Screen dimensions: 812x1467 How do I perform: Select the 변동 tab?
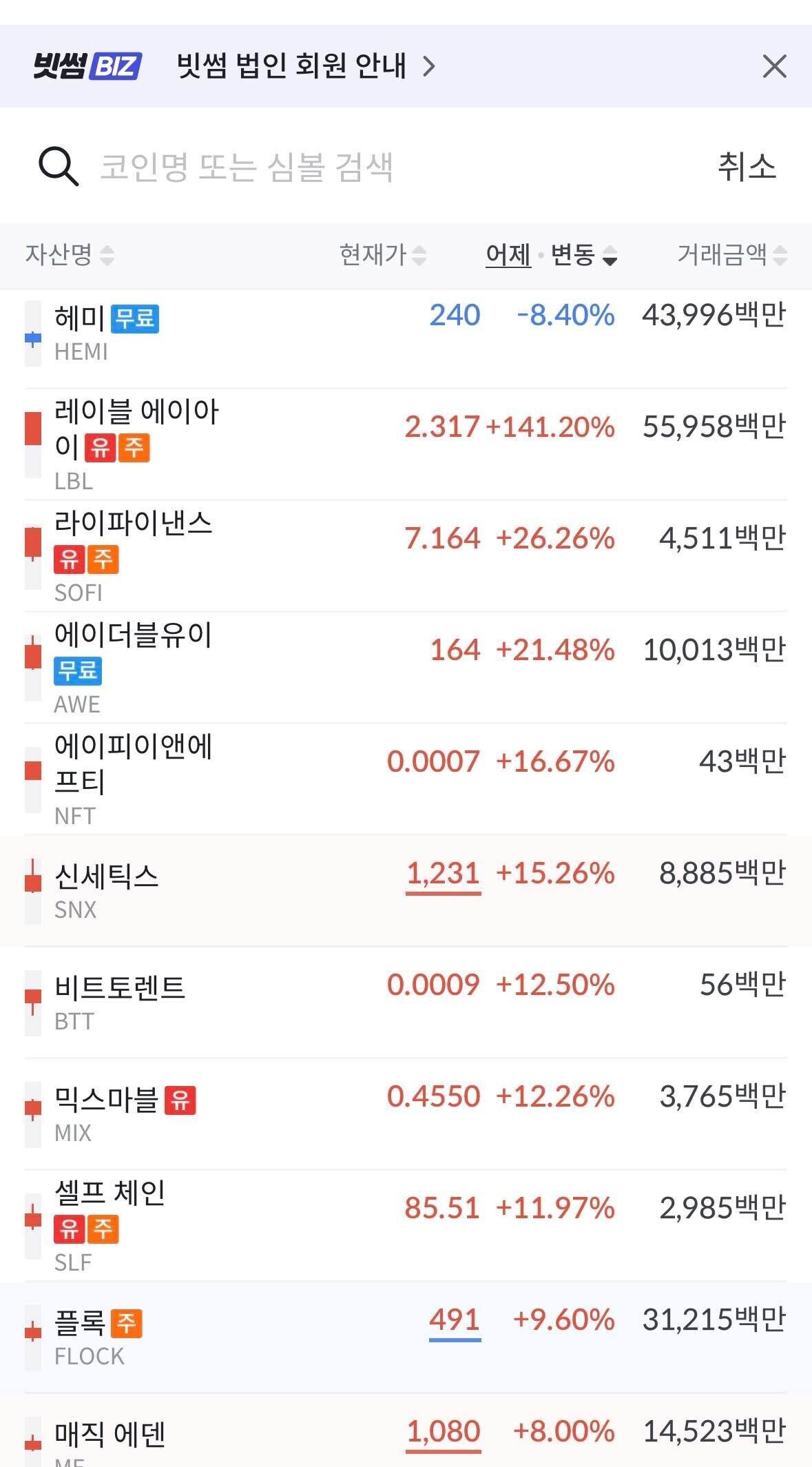(x=574, y=254)
